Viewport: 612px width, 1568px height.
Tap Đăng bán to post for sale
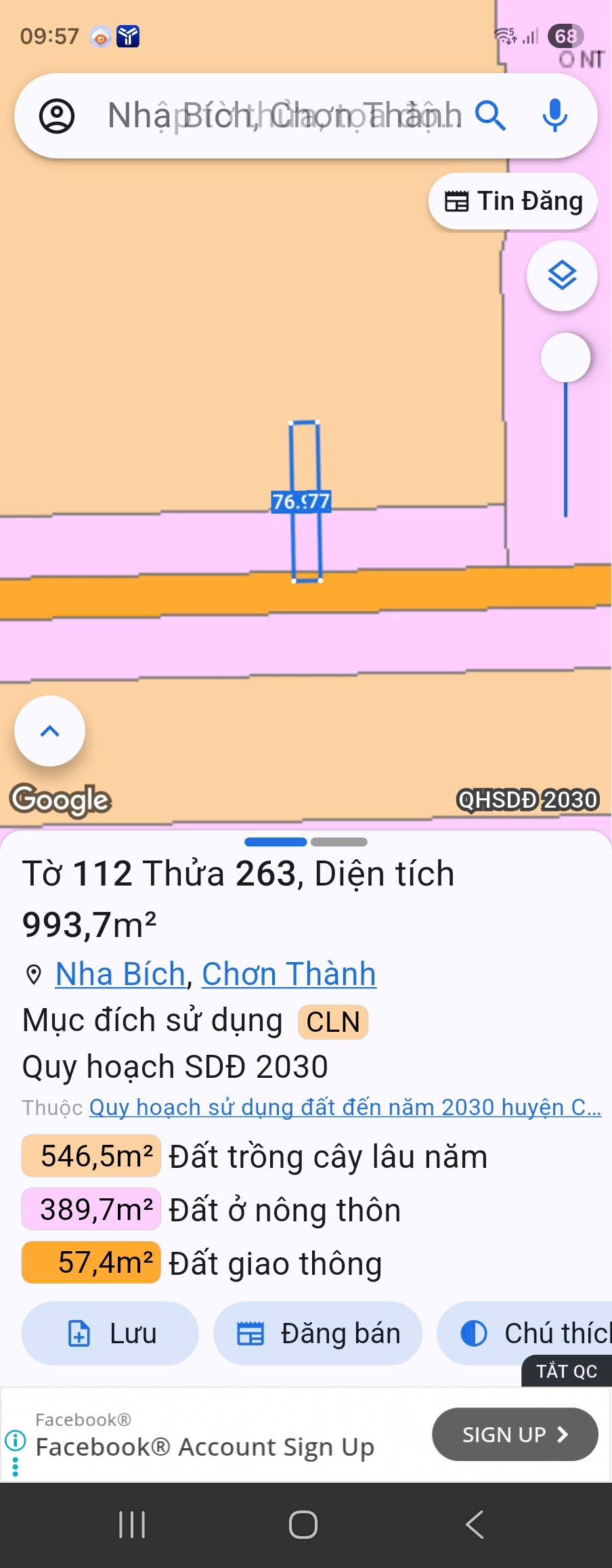(x=318, y=1334)
